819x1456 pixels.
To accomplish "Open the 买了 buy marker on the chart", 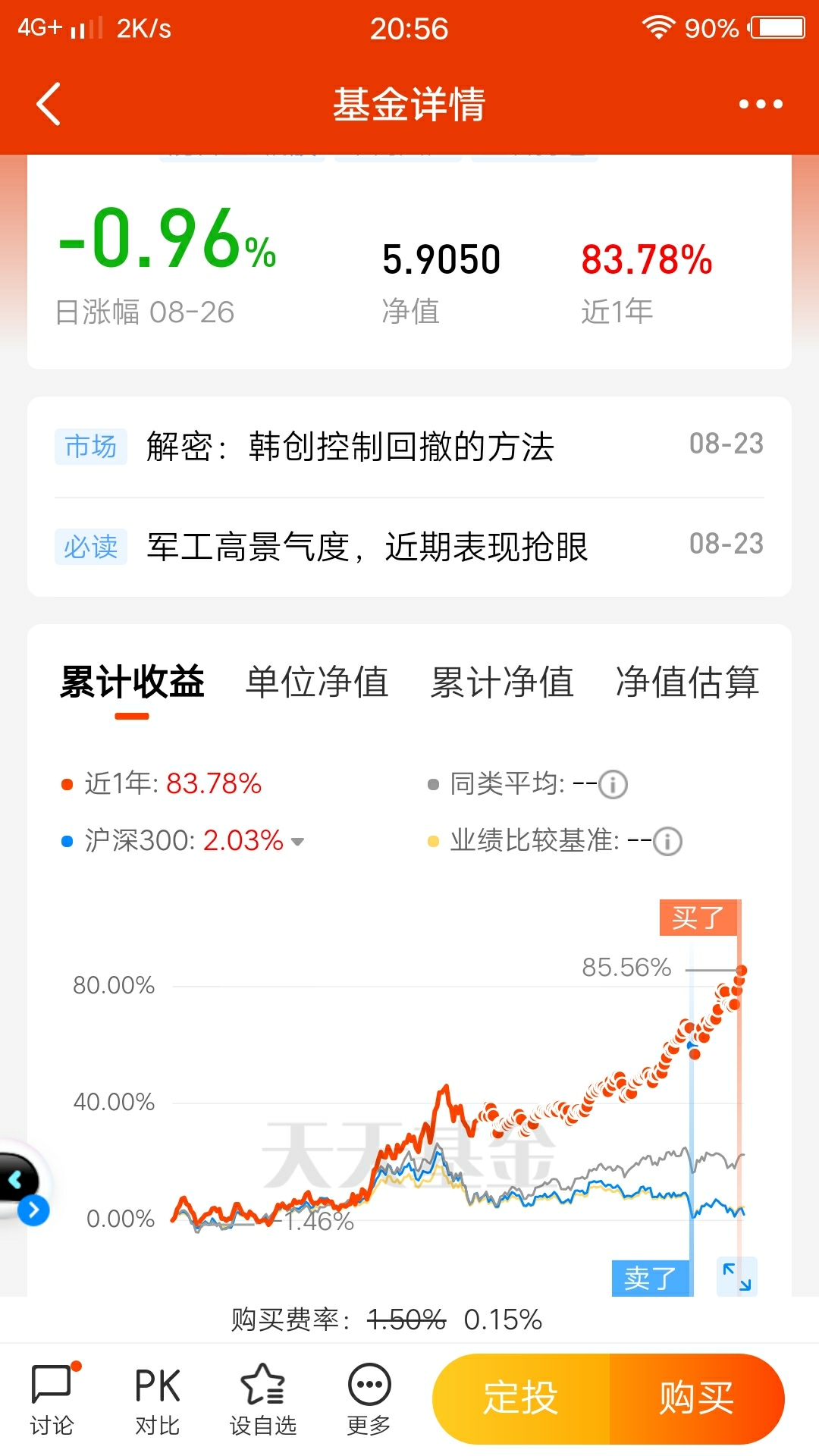I will point(699,918).
